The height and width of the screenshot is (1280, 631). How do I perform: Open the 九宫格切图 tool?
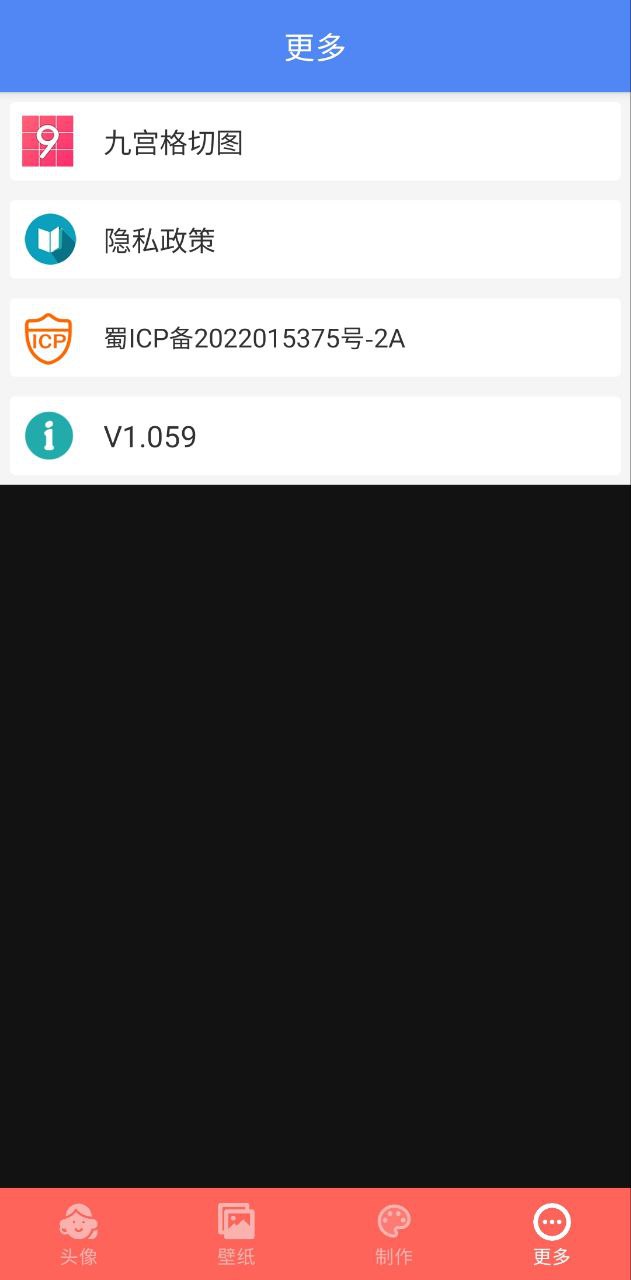[x=315, y=142]
